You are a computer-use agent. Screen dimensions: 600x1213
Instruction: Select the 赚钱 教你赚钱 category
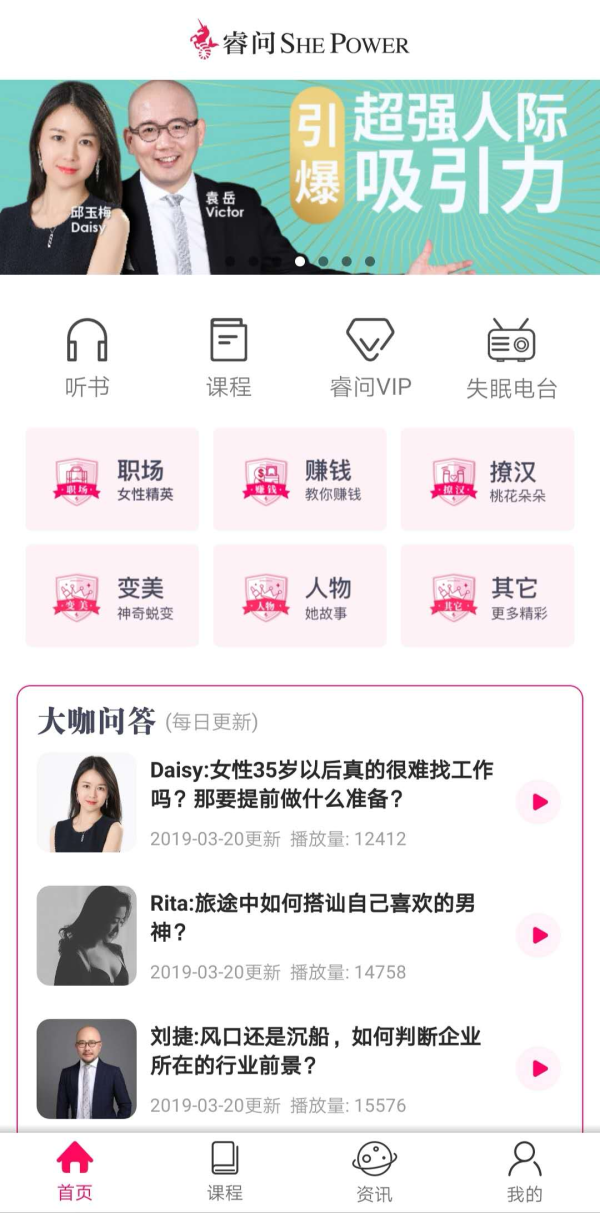point(300,480)
